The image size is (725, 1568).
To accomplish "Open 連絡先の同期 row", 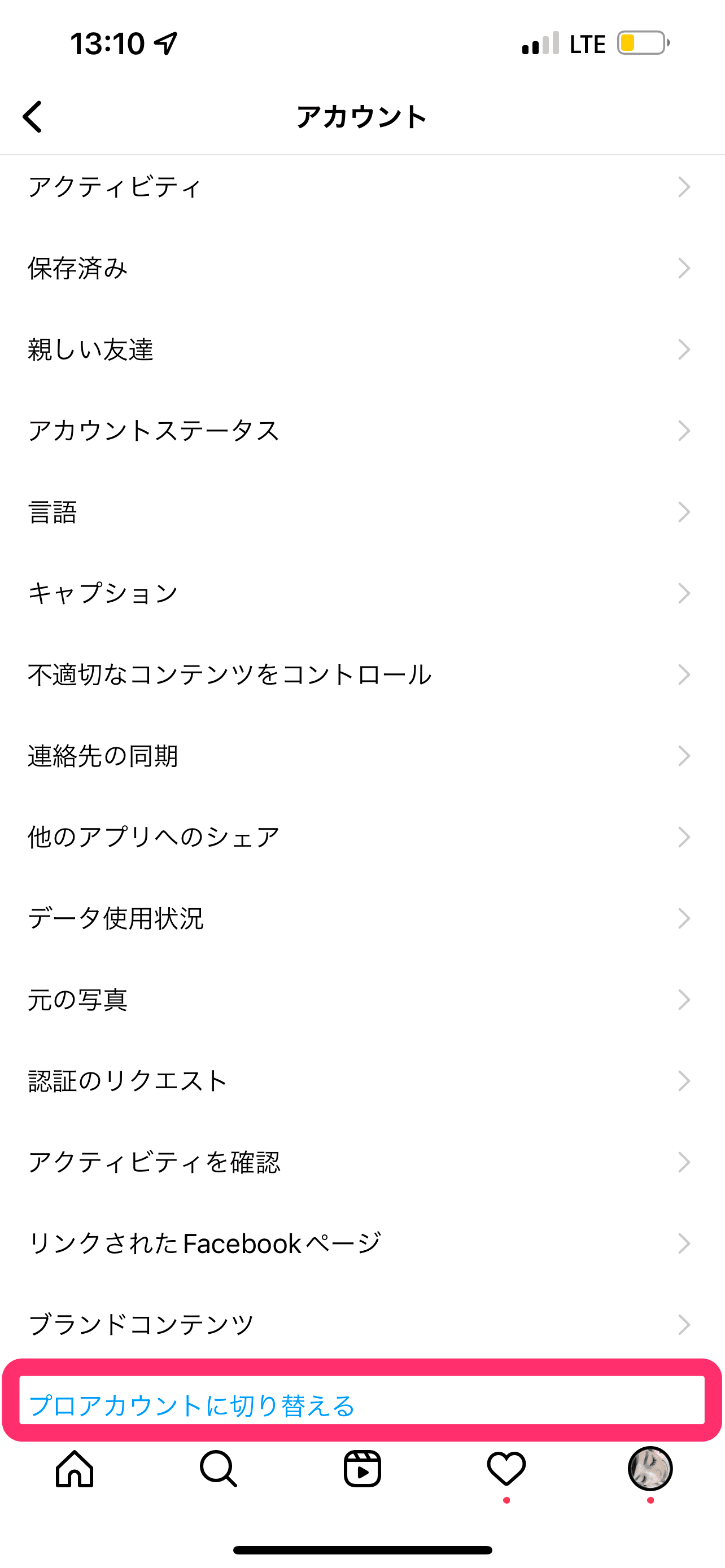I will coord(361,756).
